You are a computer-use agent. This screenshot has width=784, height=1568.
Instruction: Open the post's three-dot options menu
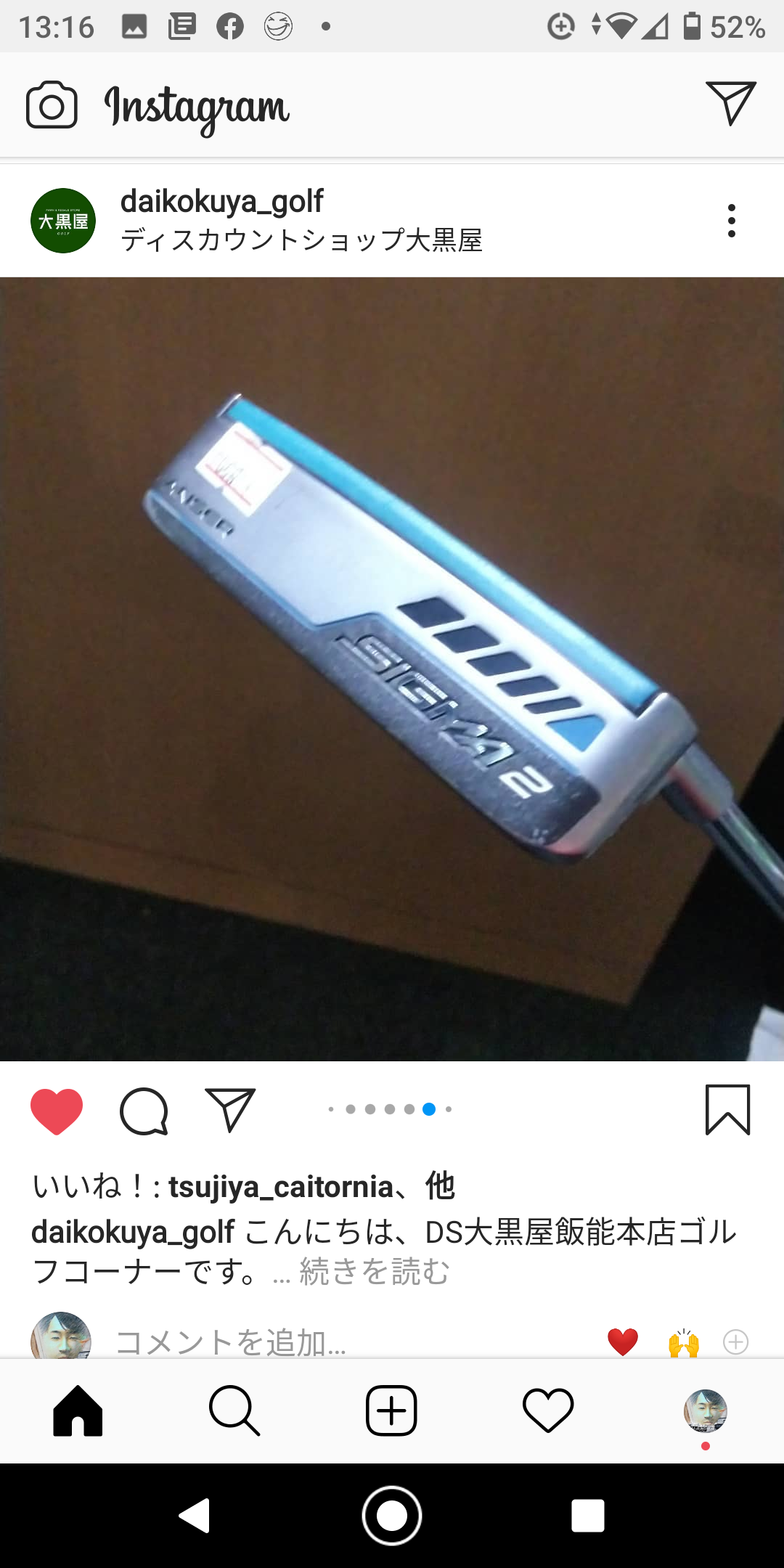[x=731, y=221]
